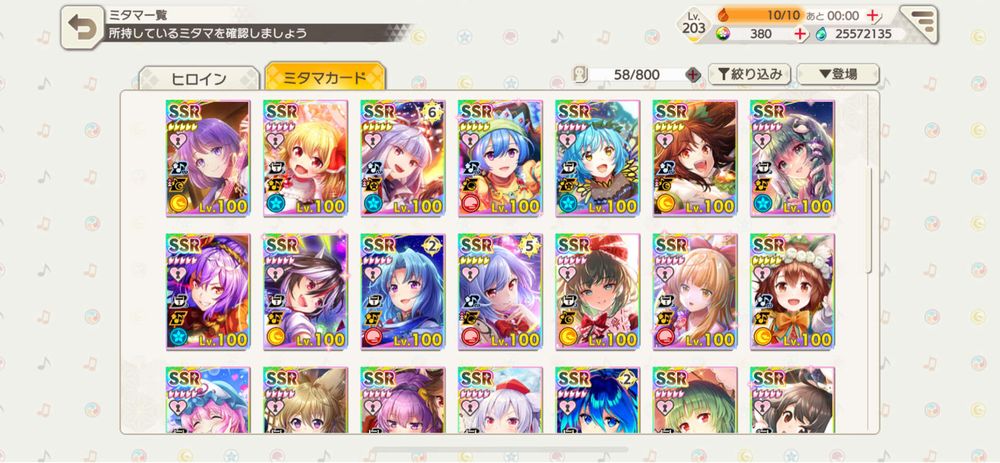This screenshot has height=463, width=1000.
Task: Open the 絞り込み filter
Action: [750, 74]
